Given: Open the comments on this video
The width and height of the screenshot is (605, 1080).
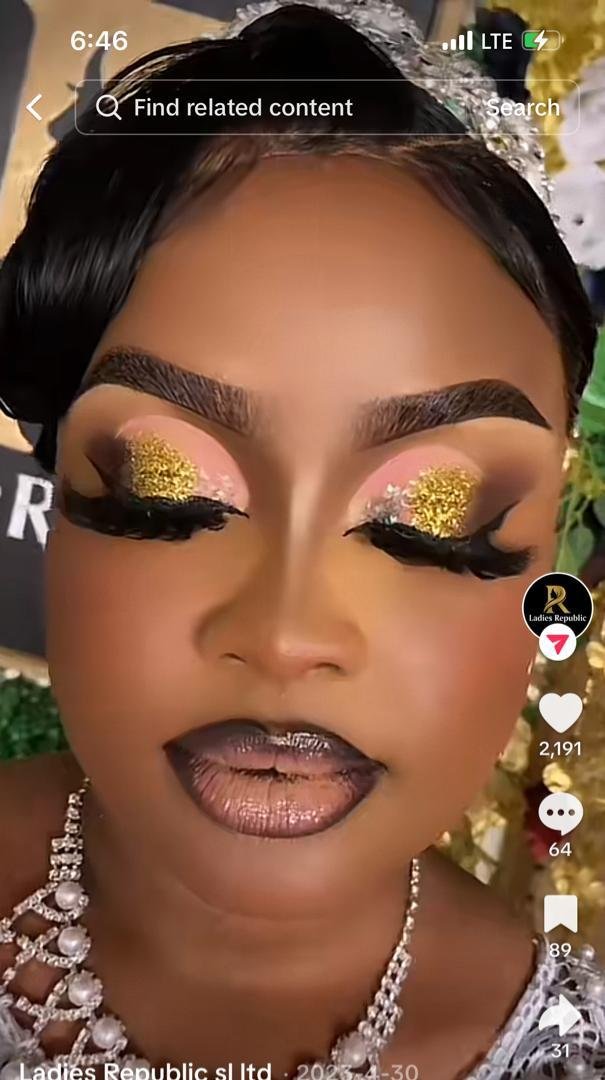Looking at the screenshot, I should pyautogui.click(x=560, y=813).
